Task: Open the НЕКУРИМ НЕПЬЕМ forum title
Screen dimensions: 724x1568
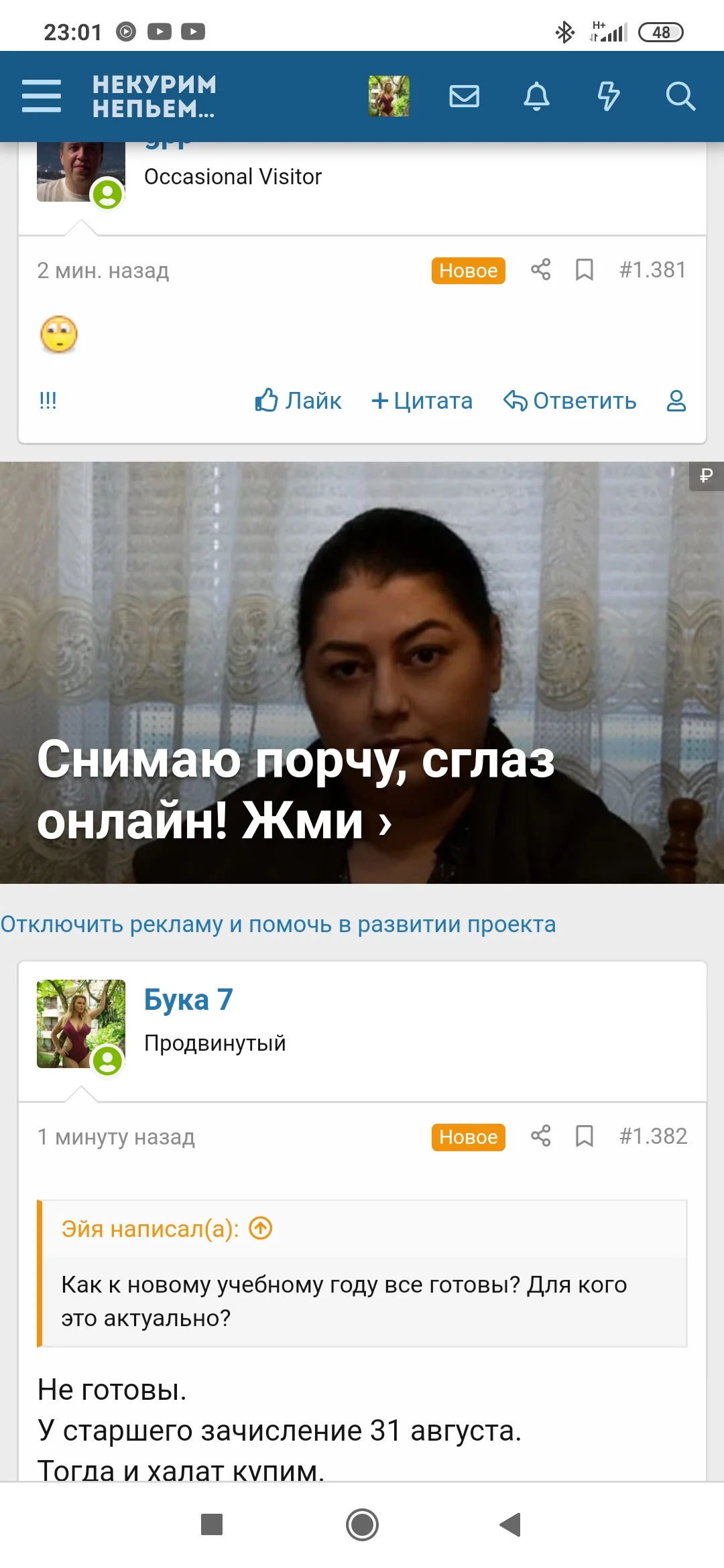Action: click(x=153, y=96)
